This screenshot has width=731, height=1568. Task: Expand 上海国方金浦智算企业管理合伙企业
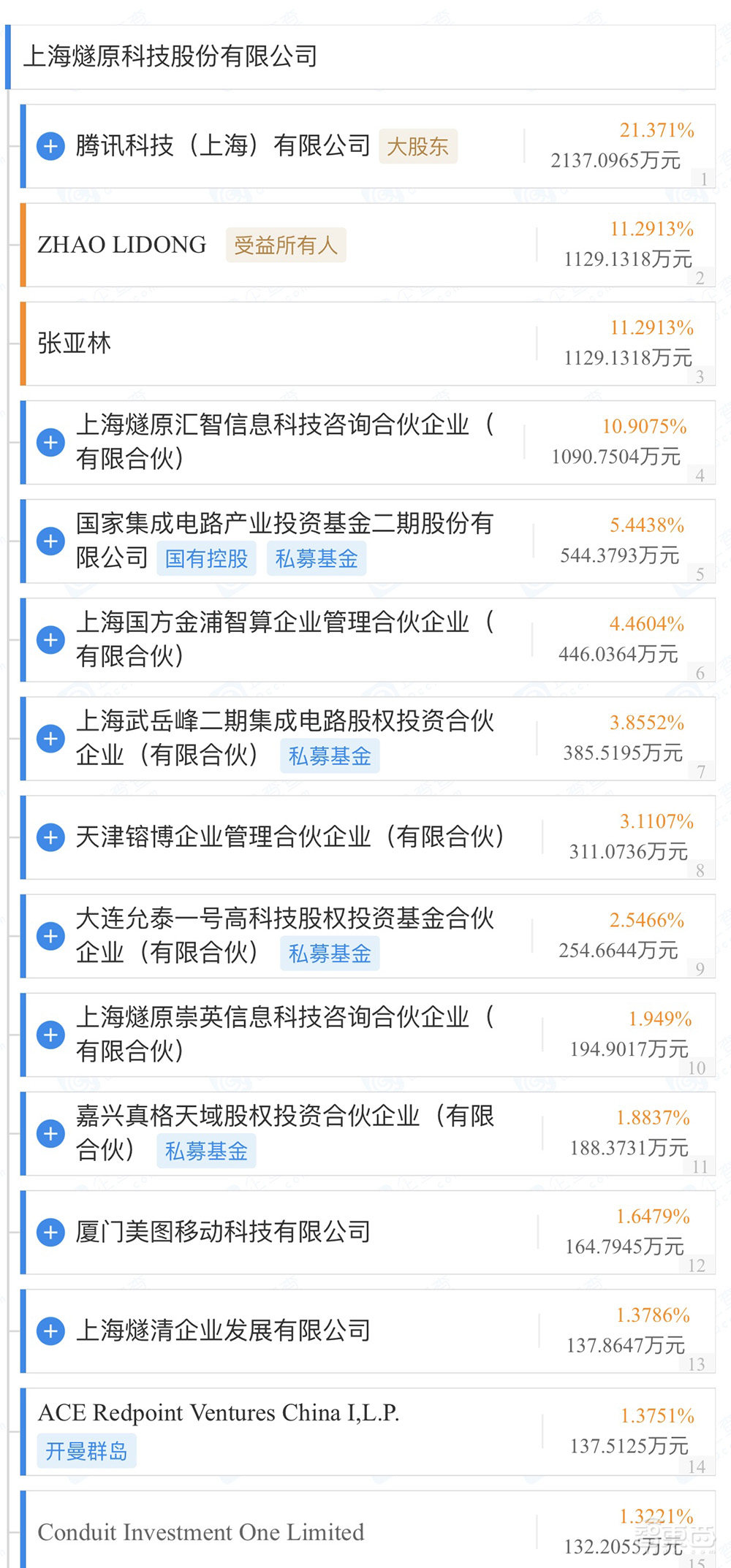[x=50, y=639]
